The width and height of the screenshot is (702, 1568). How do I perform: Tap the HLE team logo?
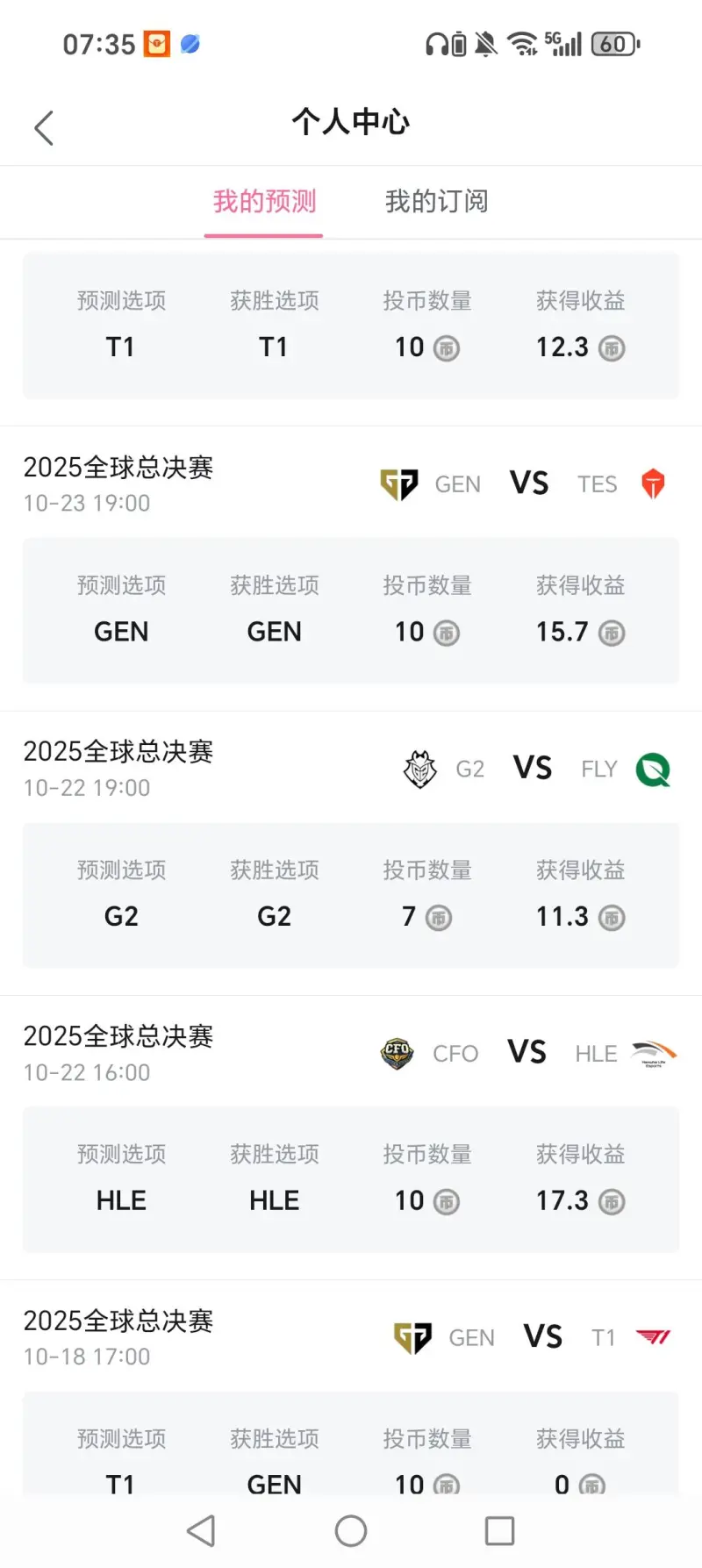653,1053
